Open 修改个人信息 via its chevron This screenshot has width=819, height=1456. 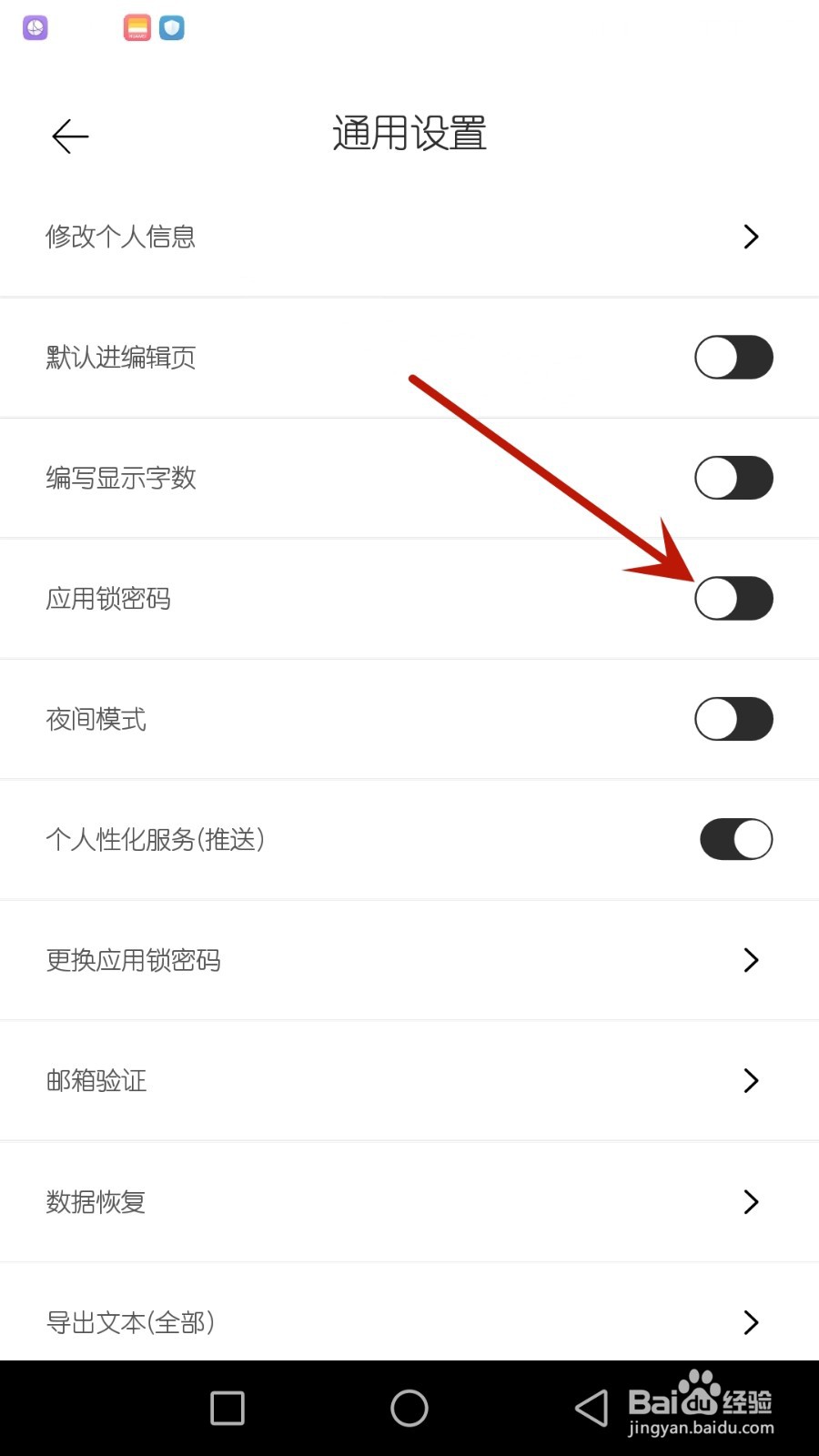point(751,237)
